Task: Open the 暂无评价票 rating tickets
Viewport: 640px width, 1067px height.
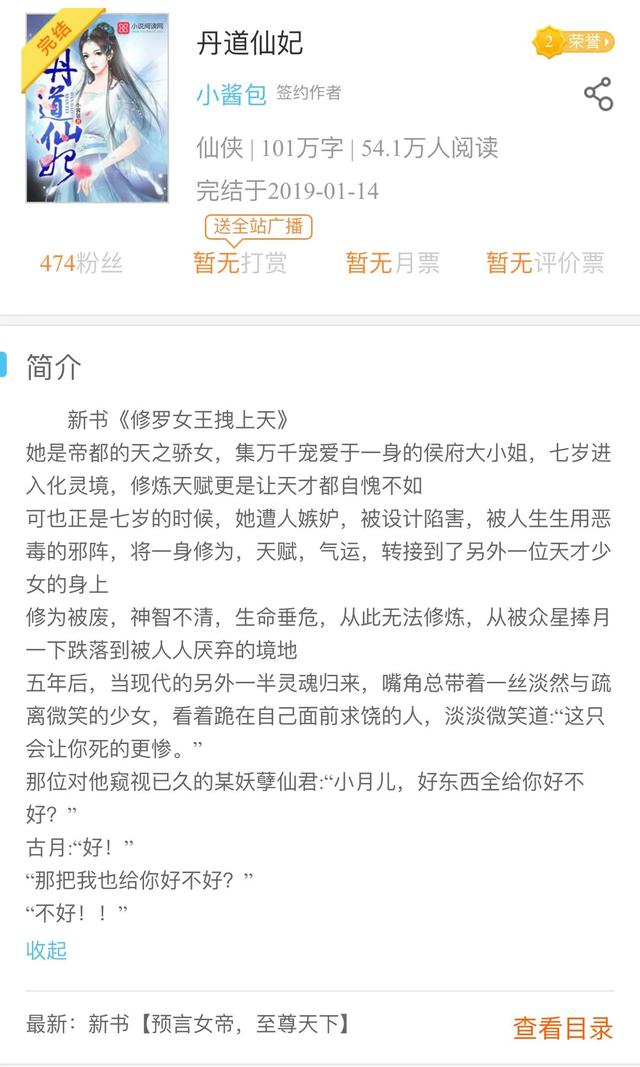Action: click(545, 263)
